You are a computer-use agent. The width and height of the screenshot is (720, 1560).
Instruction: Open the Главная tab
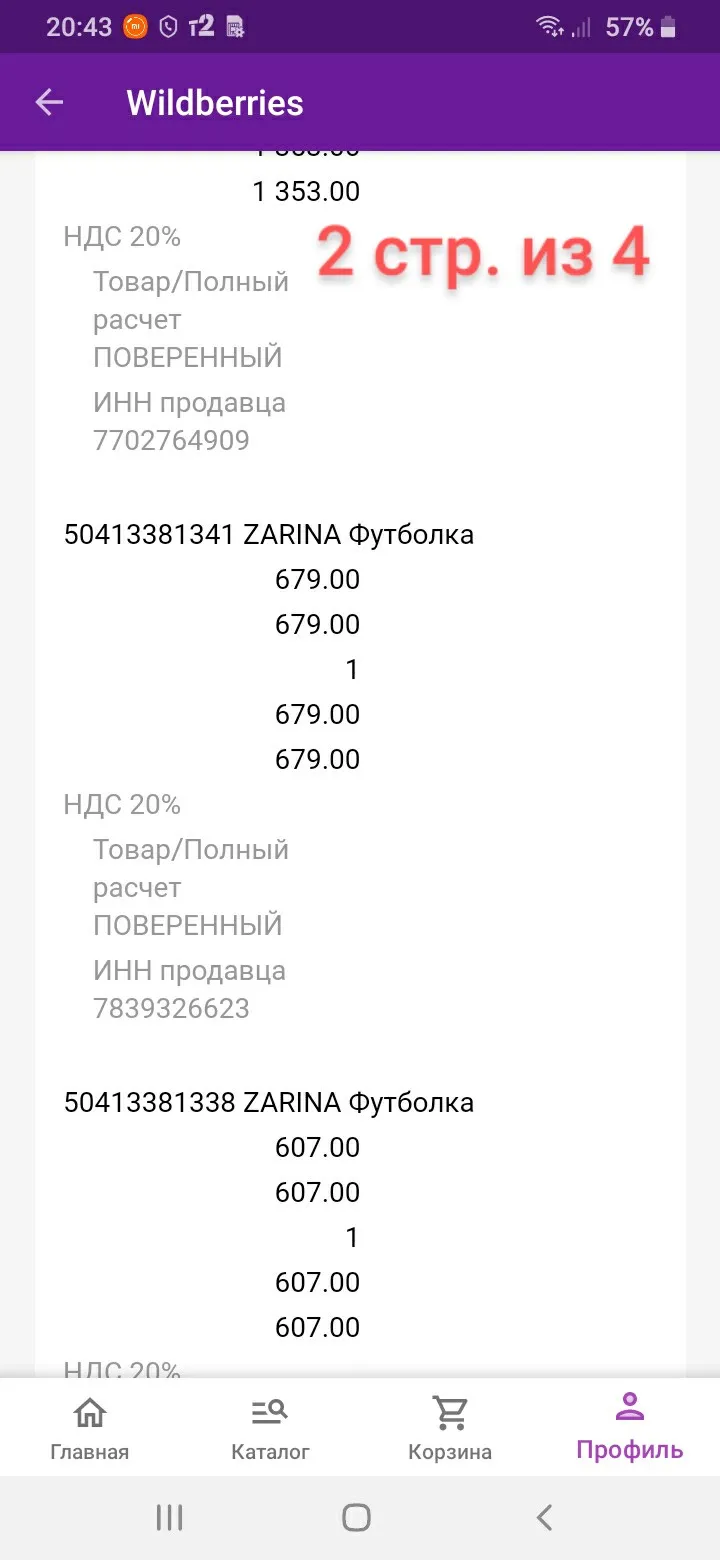[90, 1429]
